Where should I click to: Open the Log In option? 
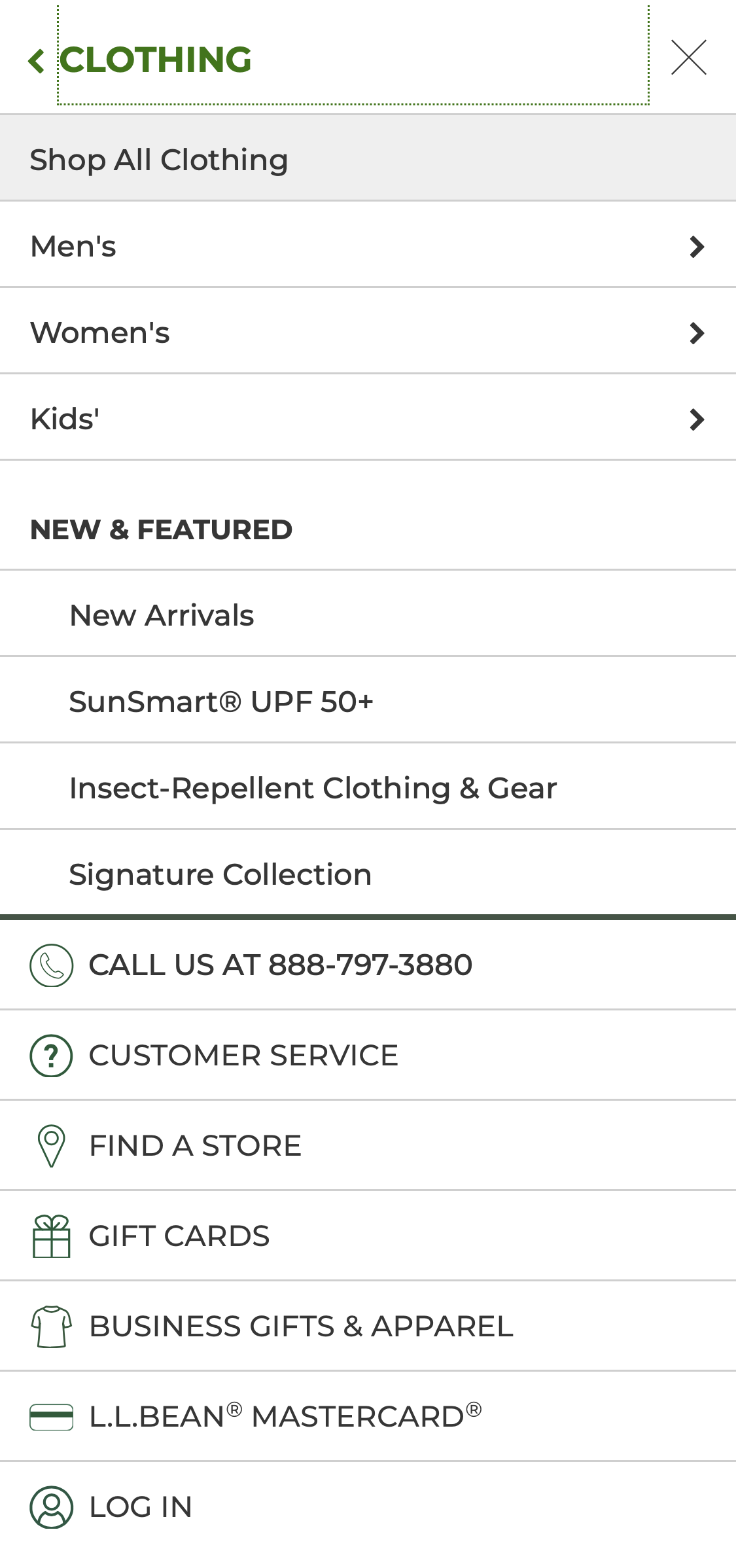tap(140, 1507)
